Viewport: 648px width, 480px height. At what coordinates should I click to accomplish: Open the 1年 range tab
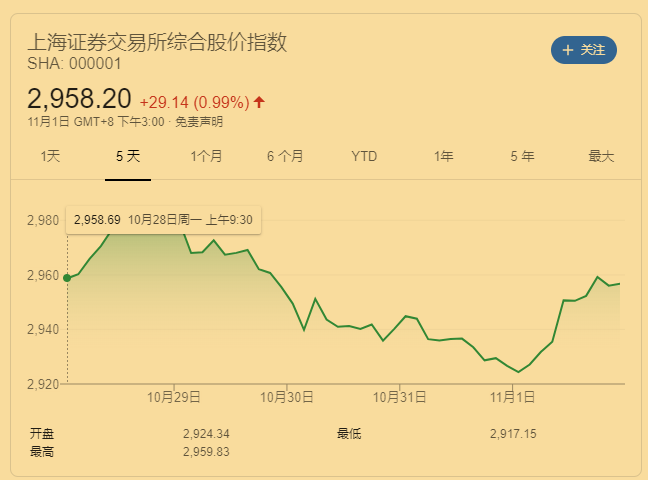pyautogui.click(x=443, y=156)
